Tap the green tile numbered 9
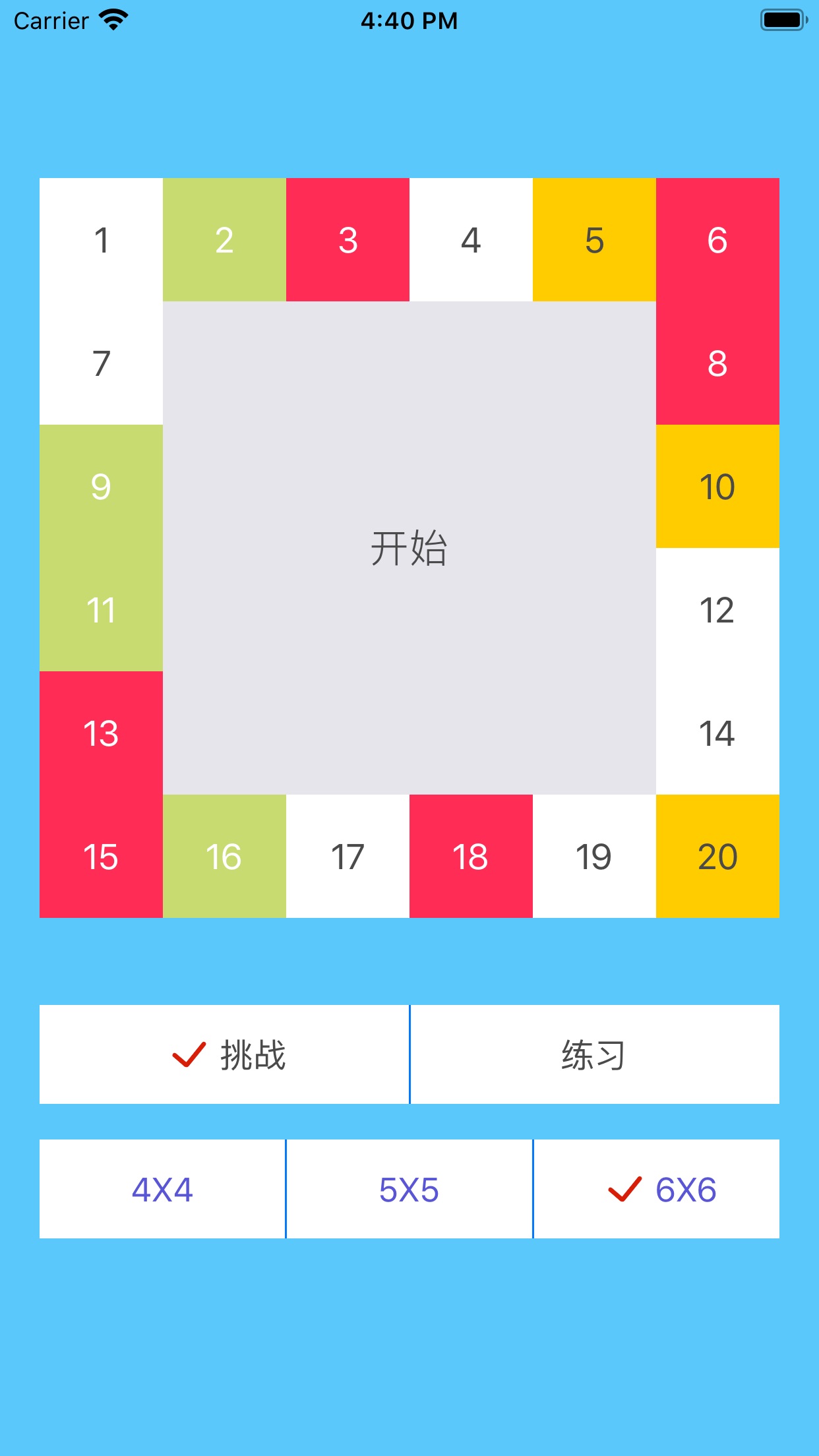The height and width of the screenshot is (1456, 819). (x=101, y=486)
